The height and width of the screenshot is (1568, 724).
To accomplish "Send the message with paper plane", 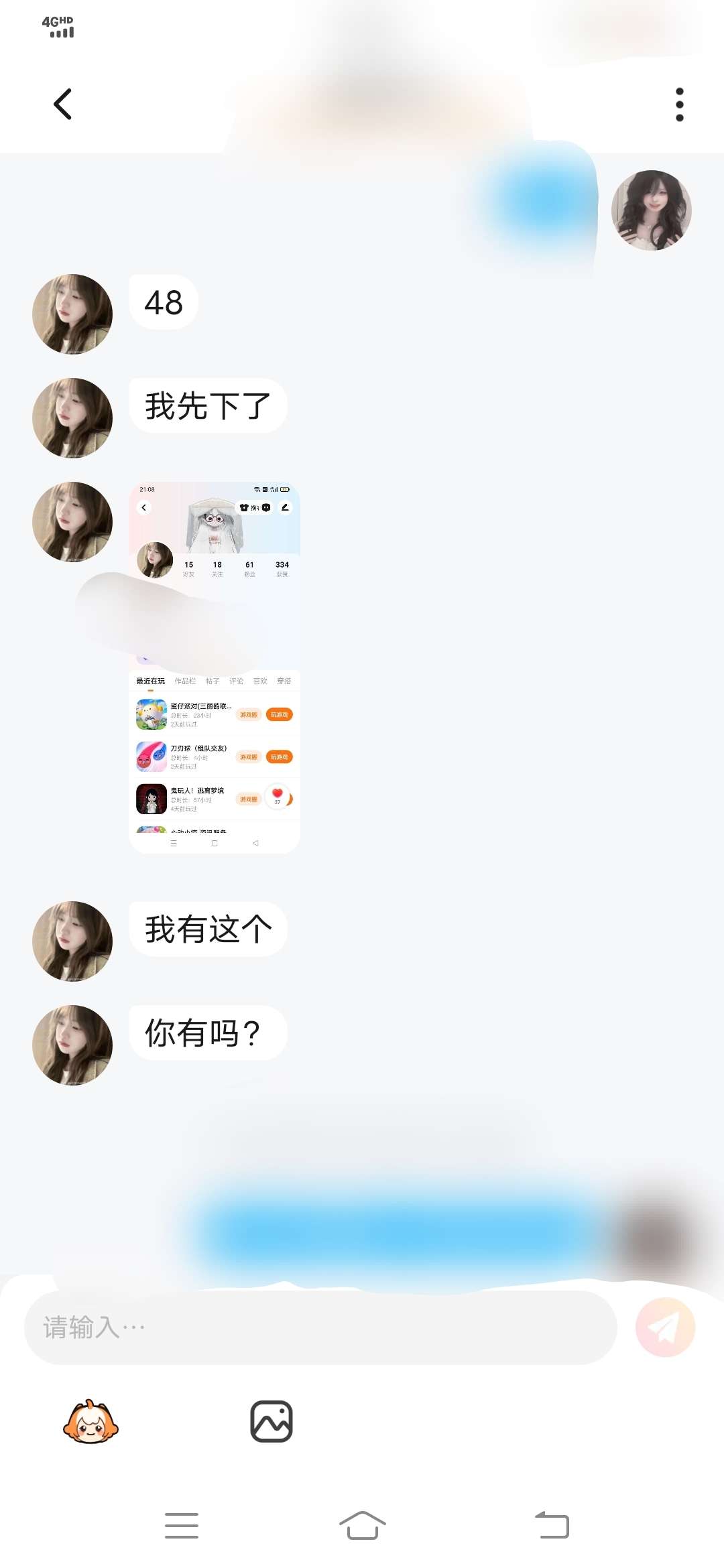I will (665, 1327).
